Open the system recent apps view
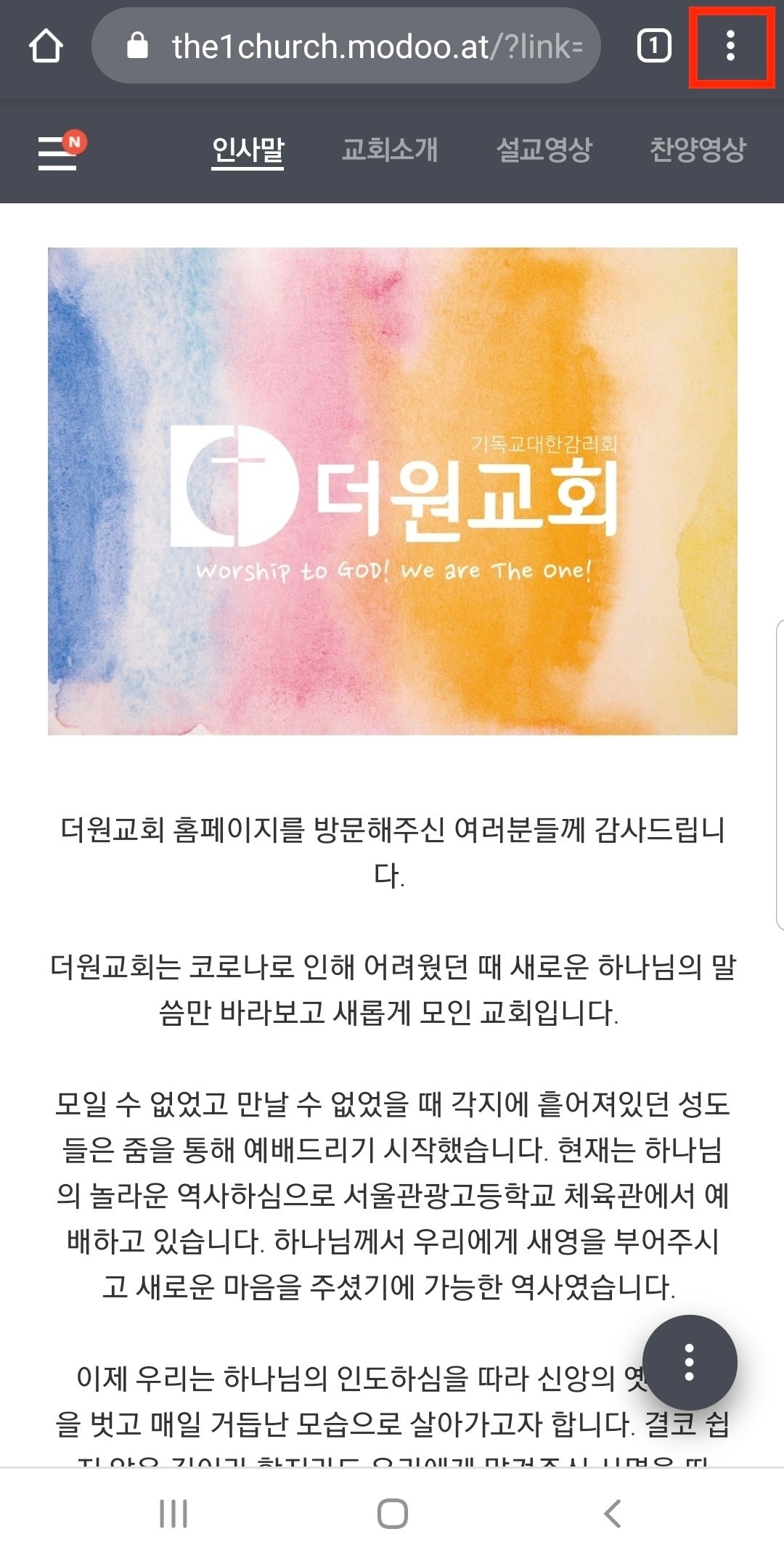Image resolution: width=784 pixels, height=1558 pixels. pos(173,1514)
